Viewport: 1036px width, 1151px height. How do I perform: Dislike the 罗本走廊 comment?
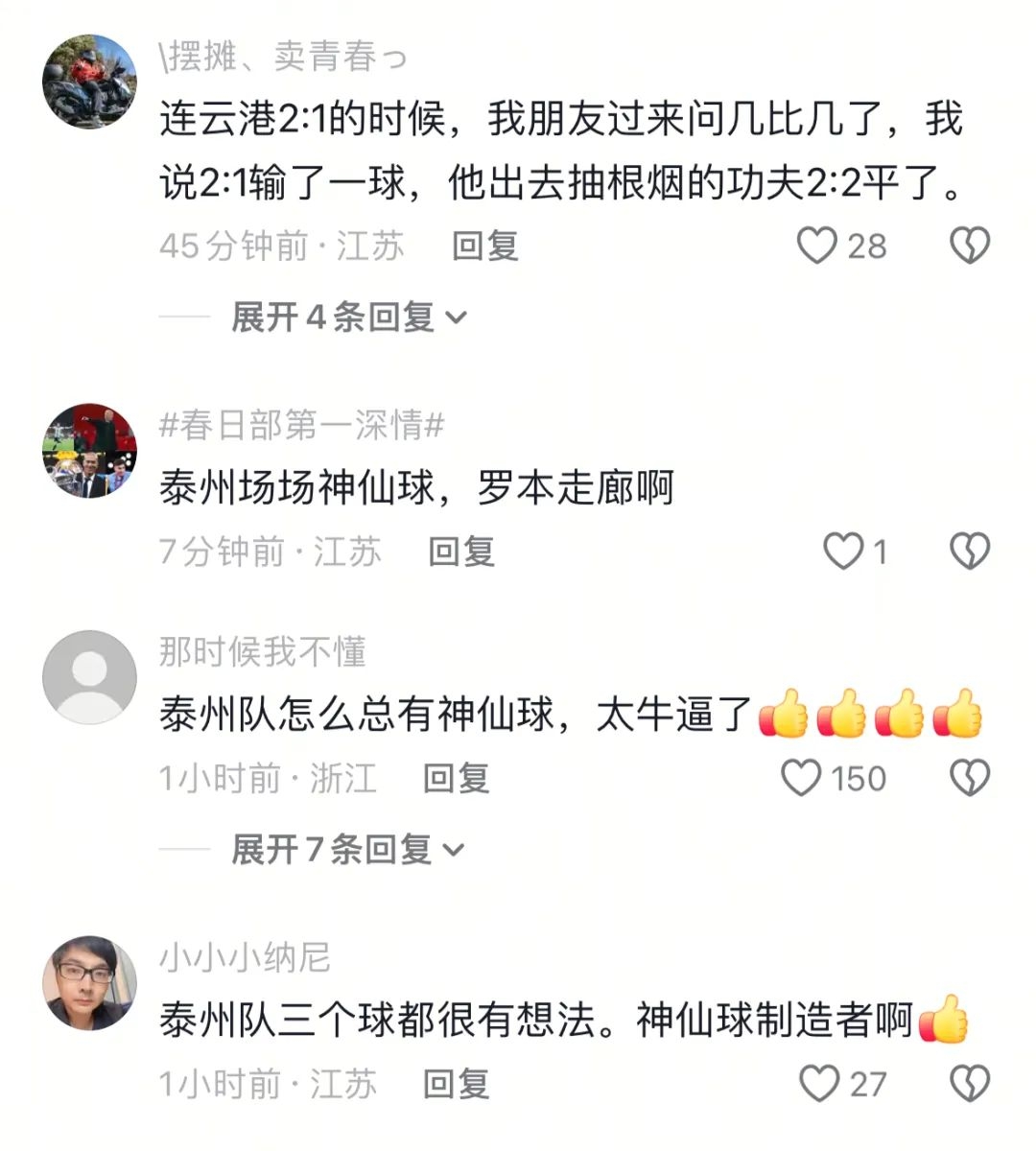point(969,552)
